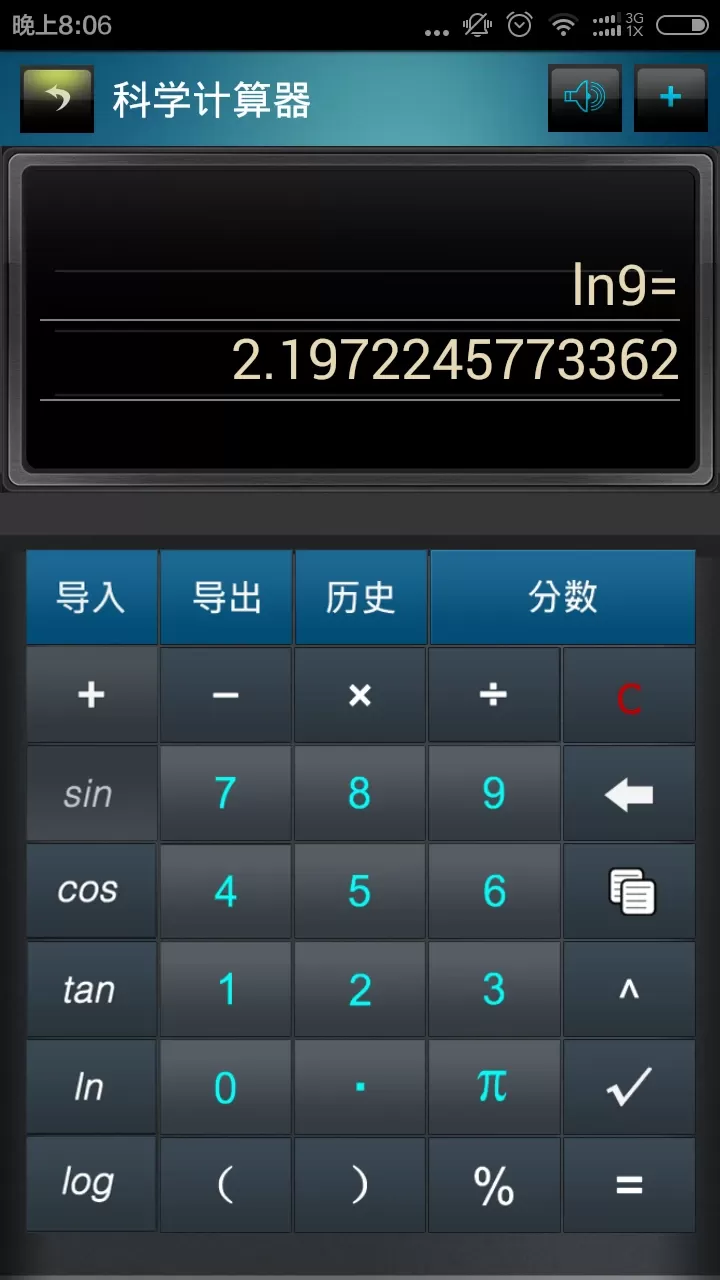Screen dimensions: 720x1280
Task: Tap the plus icon in the top bar
Action: coord(670,98)
